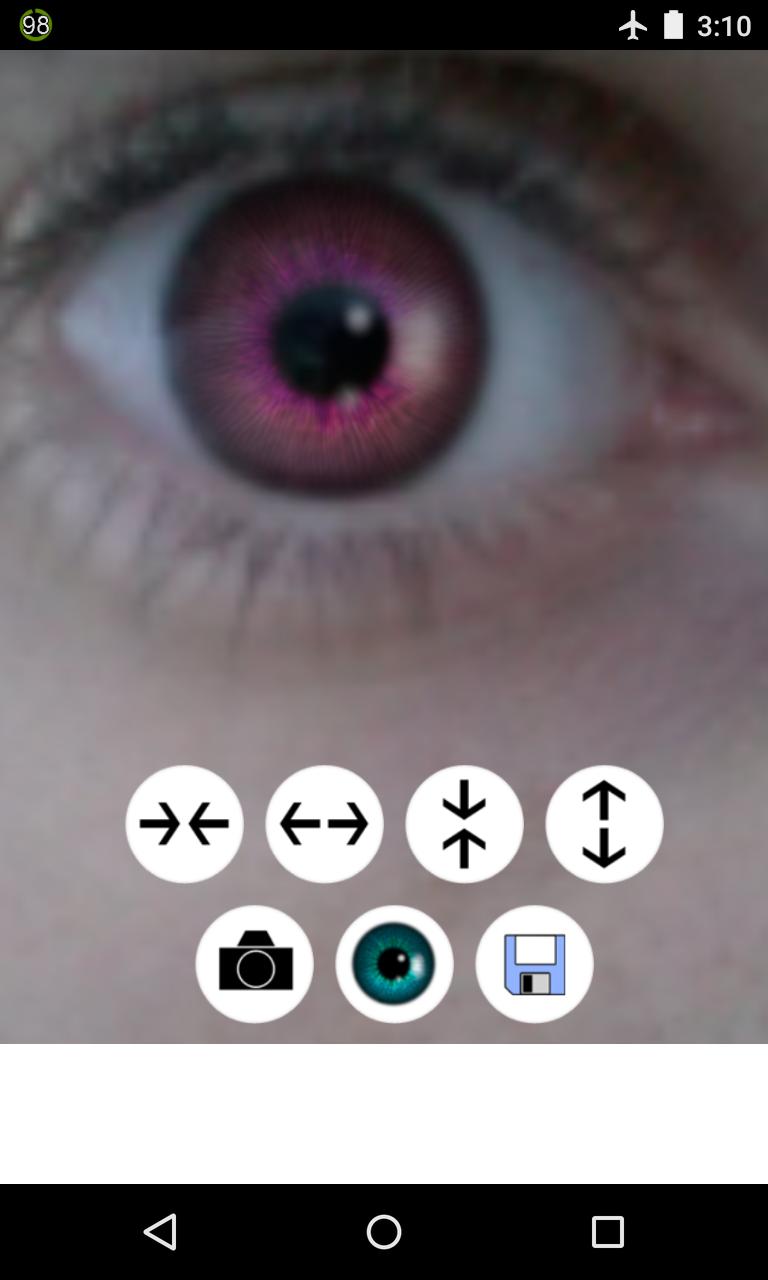
Task: Go back using the navigation bar
Action: [160, 1232]
